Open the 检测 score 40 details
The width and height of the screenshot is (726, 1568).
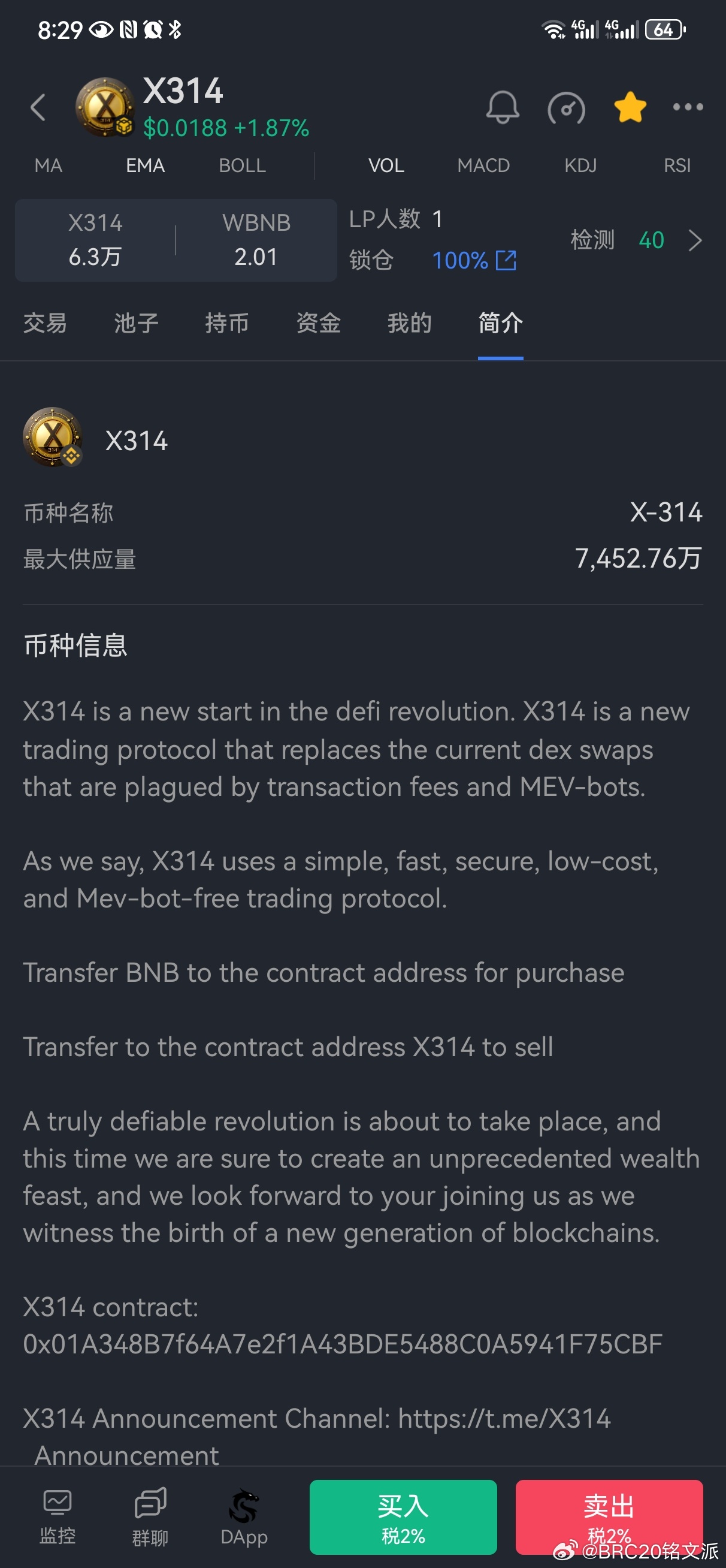[637, 240]
